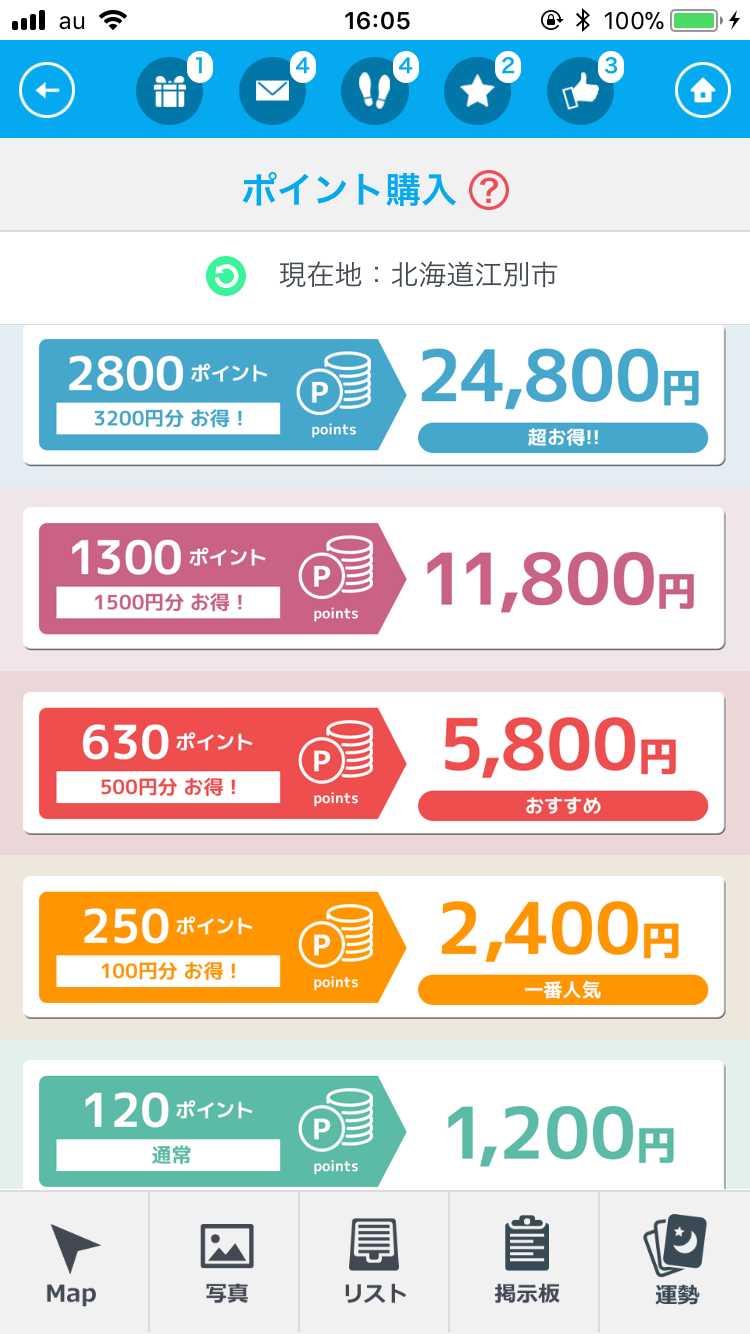Buy 1300 points for 11,800円
The width and height of the screenshot is (750, 1334).
point(373,578)
